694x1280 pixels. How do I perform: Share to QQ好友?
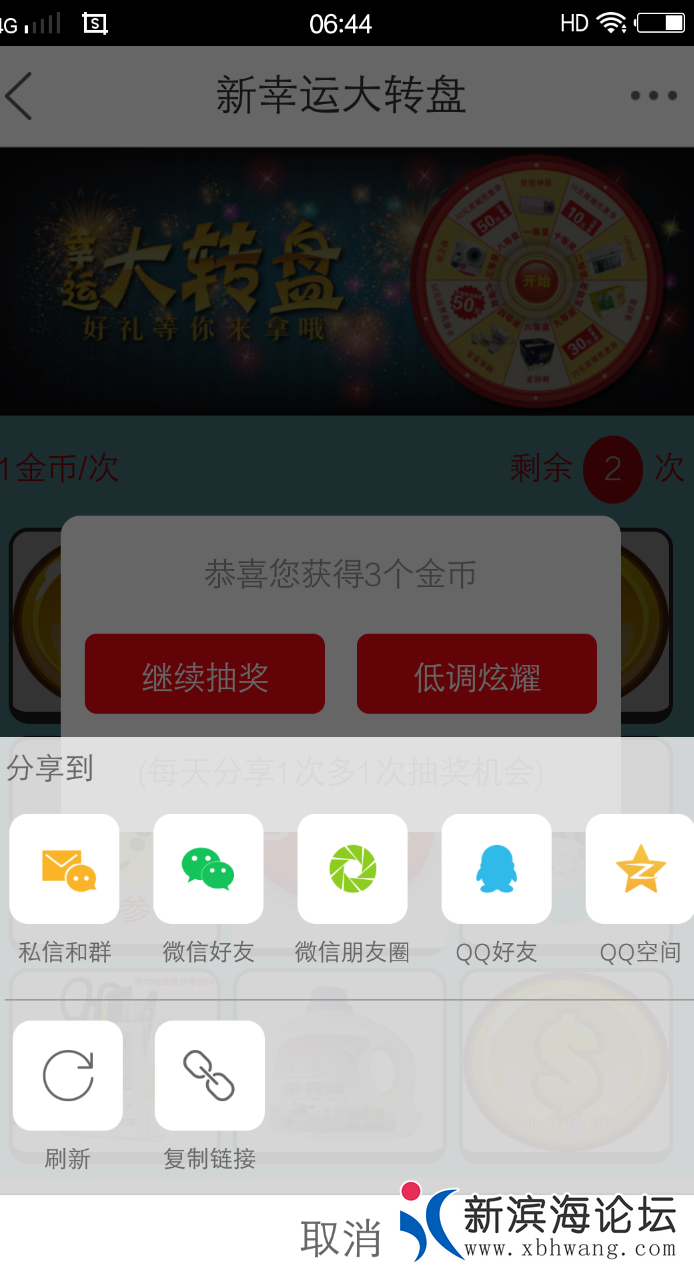(x=496, y=869)
